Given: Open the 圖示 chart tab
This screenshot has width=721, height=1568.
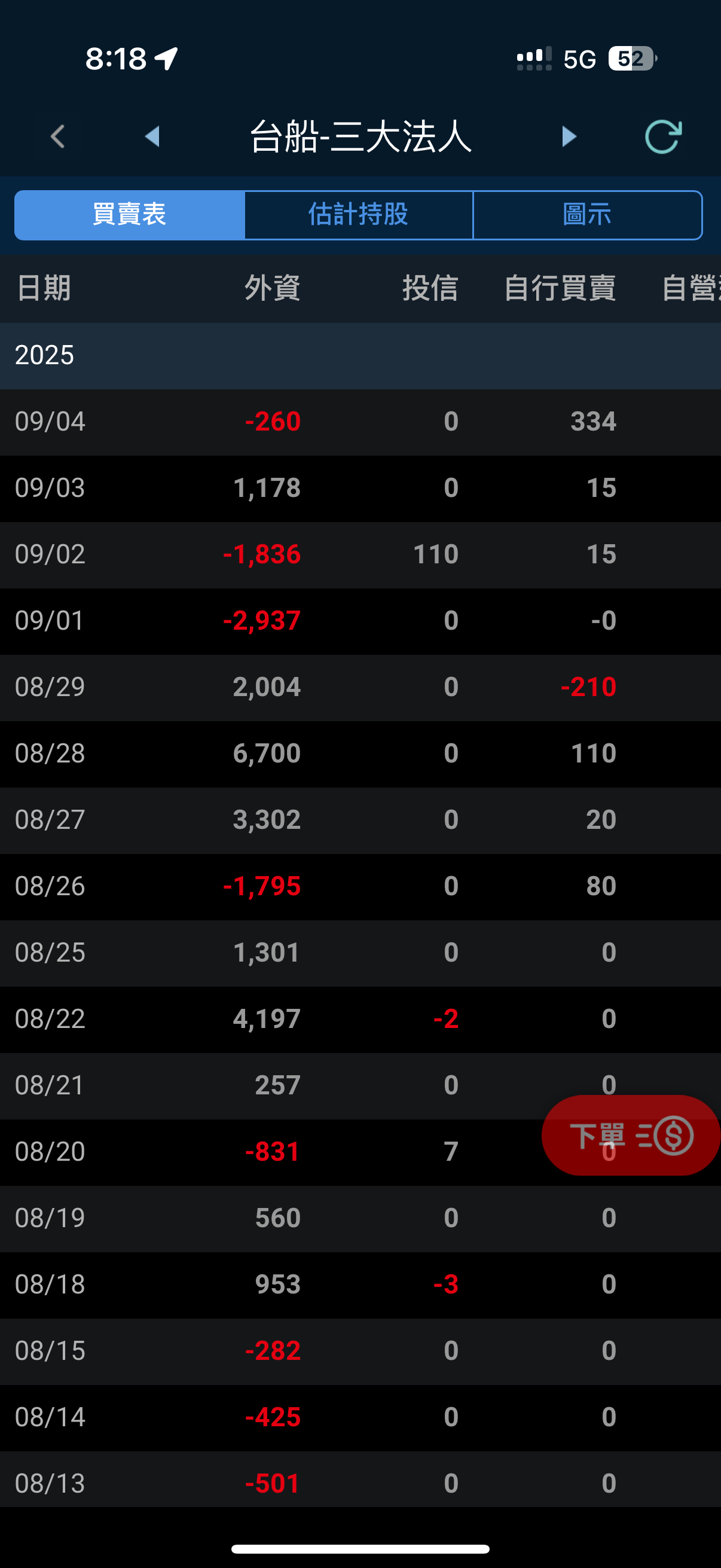Looking at the screenshot, I should 587,215.
